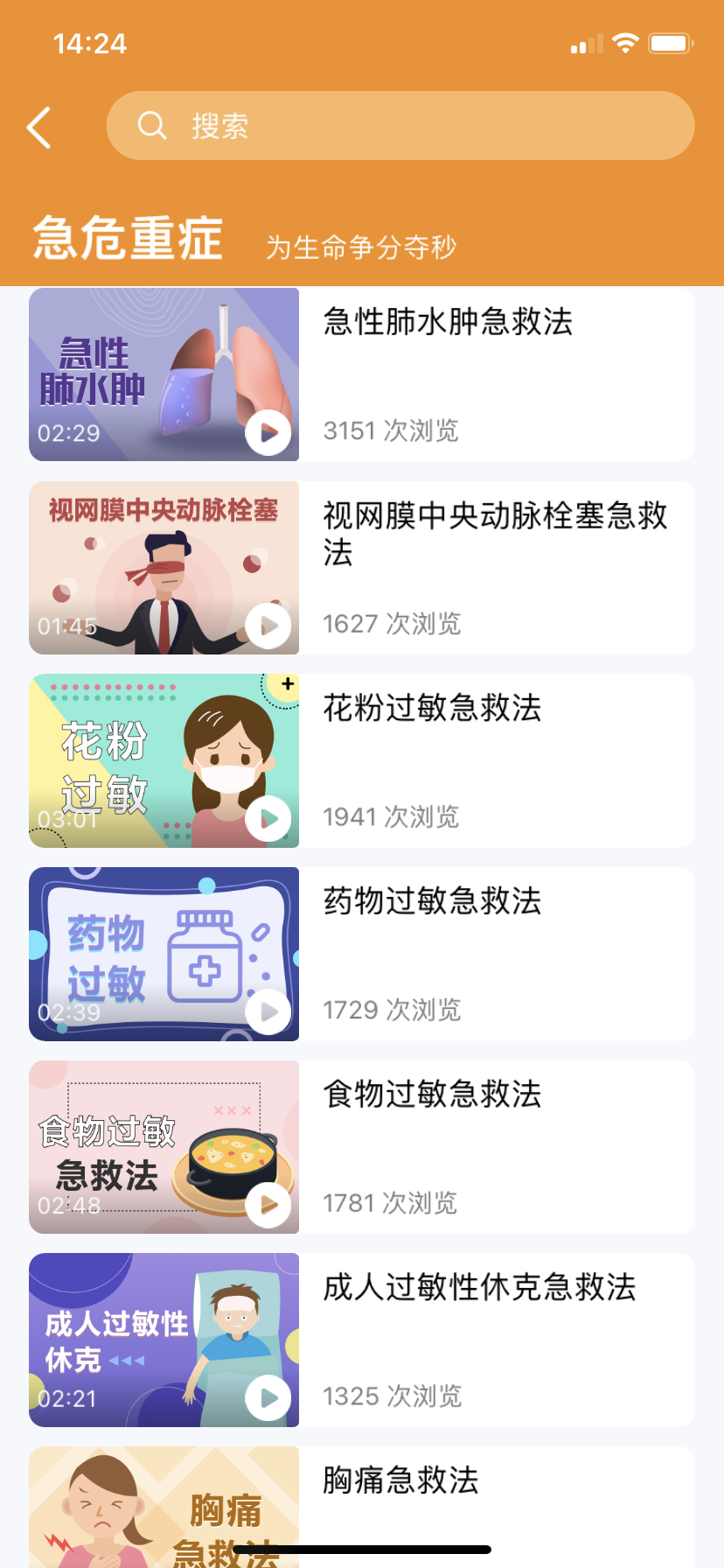Open the 药物过敏急救法 video

[432, 901]
